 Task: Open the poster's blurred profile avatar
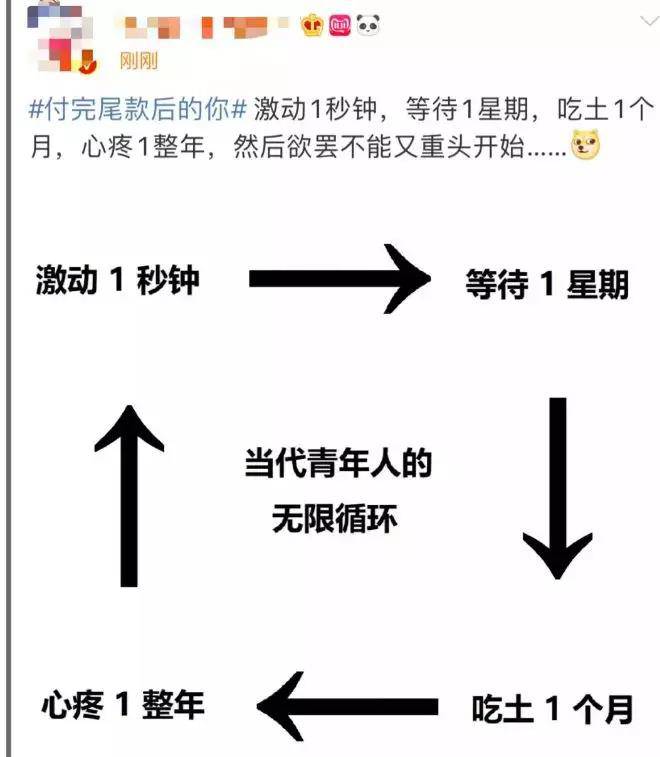(x=61, y=38)
